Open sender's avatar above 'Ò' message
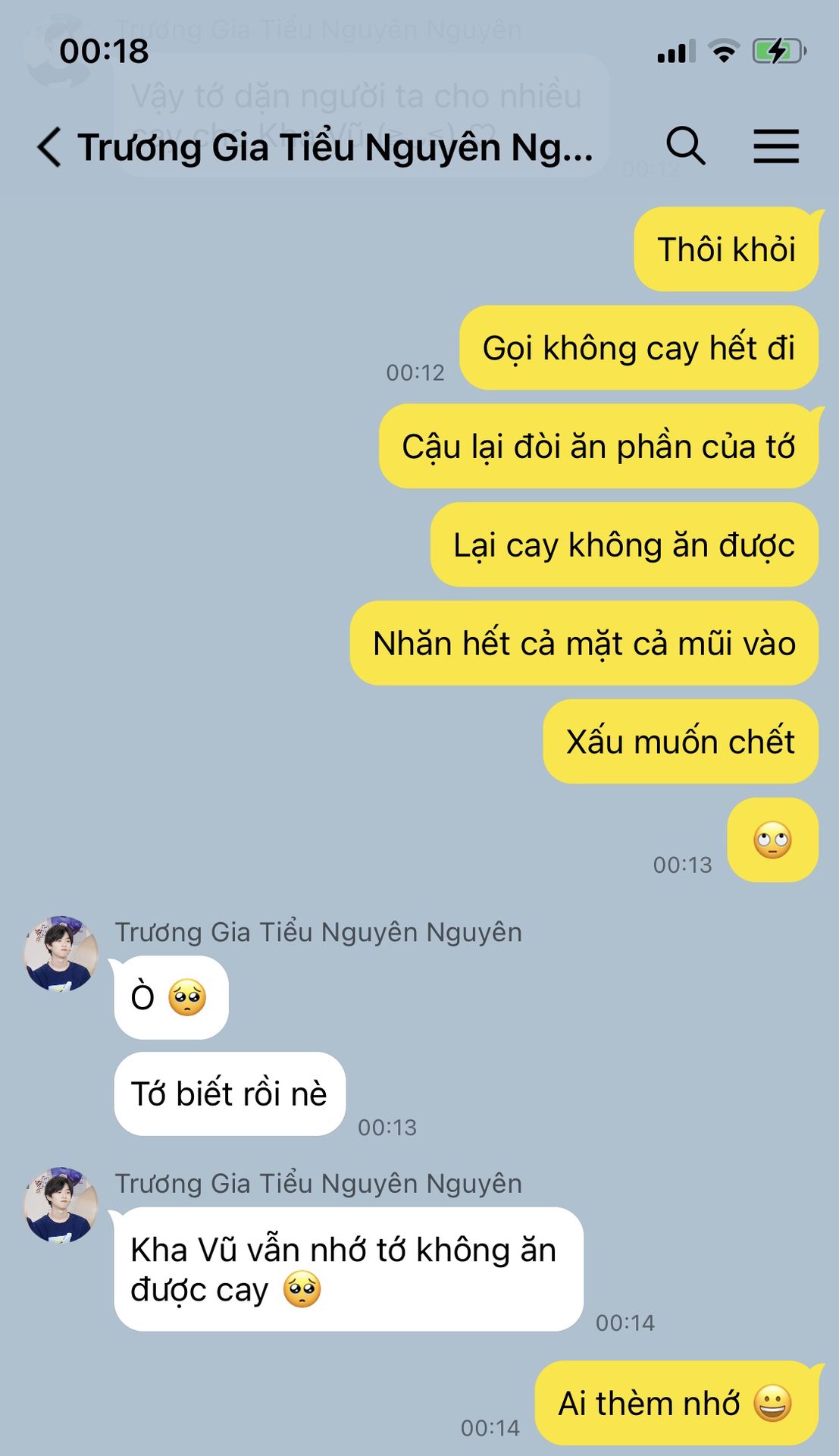This screenshot has width=839, height=1456. [61, 953]
